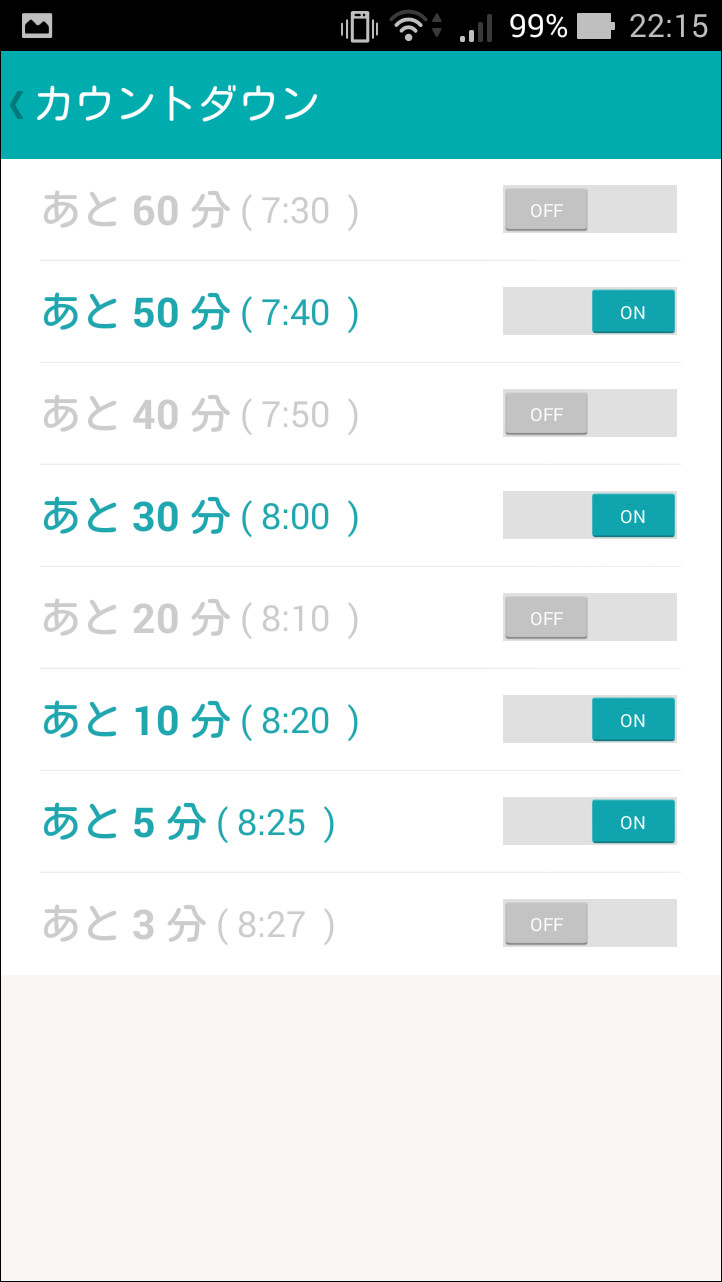This screenshot has height=1282, width=722.
Task: Turn off the あと 30 分 (8:00) countdown
Action: click(589, 515)
